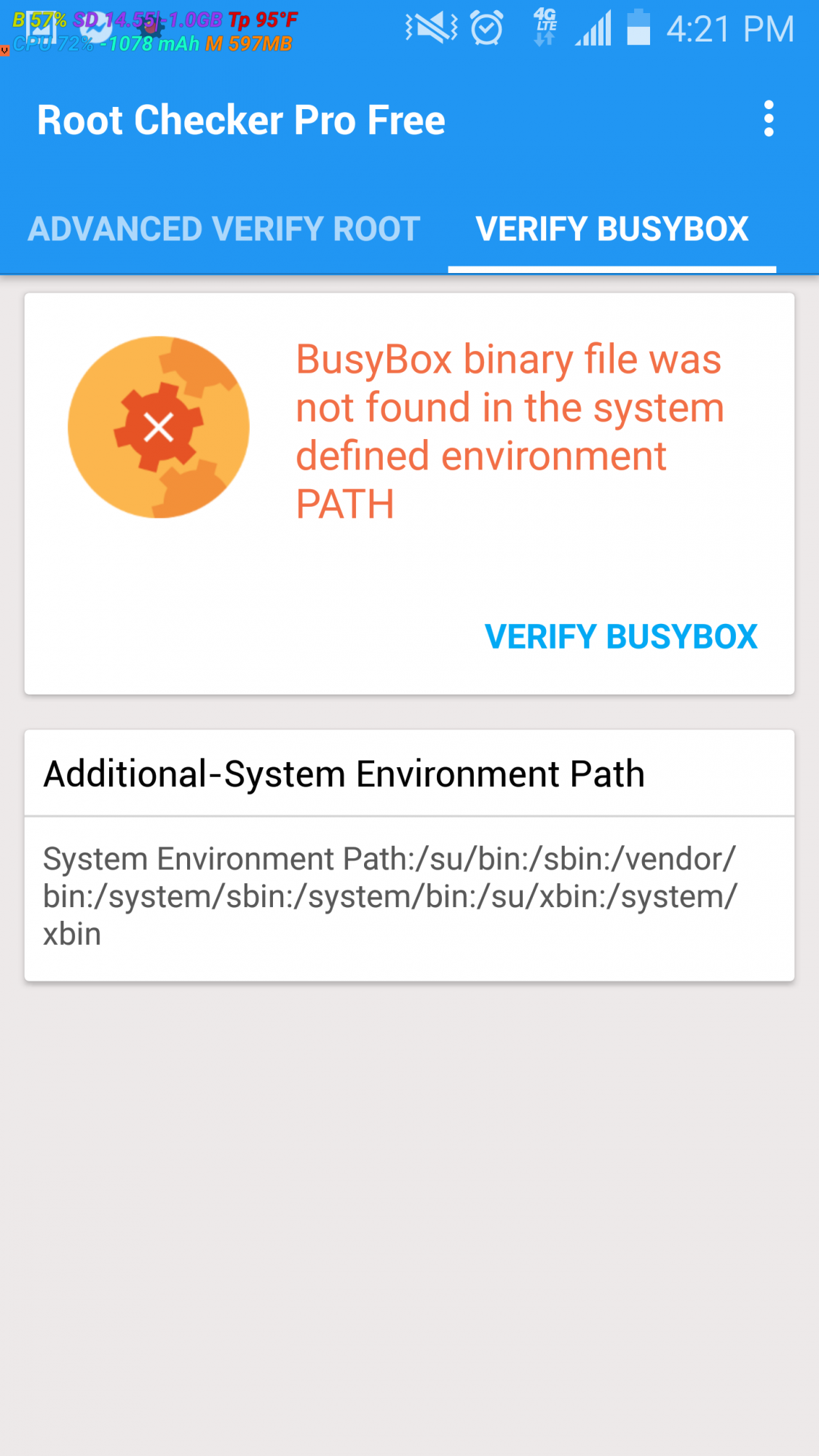Viewport: 819px width, 1456px height.
Task: Open the overflow menu
Action: tap(769, 119)
